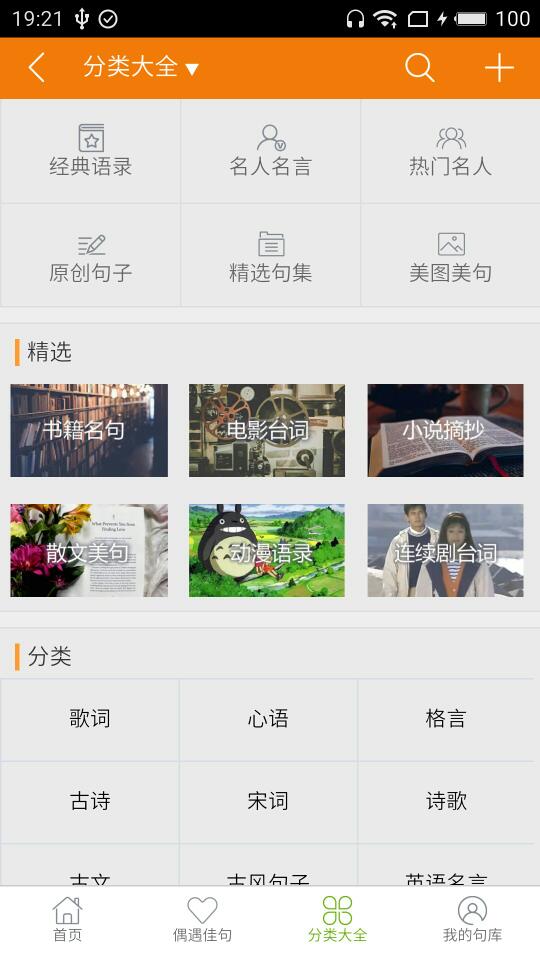Expand the 分类大全 dropdown
The width and height of the screenshot is (540, 960).
click(x=141, y=67)
